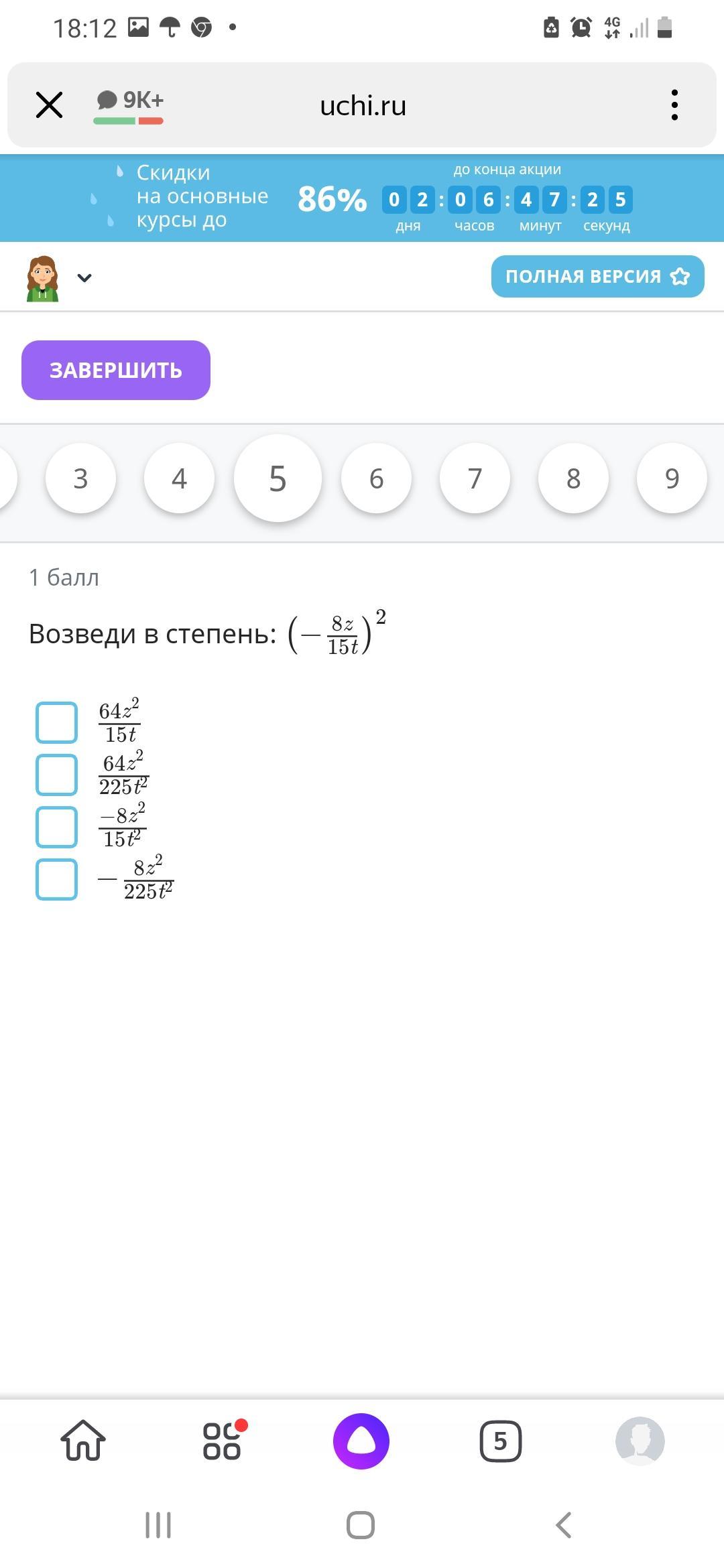Viewport: 724px width, 1568px height.
Task: Close the uchi.ru browser tab
Action: [x=49, y=105]
